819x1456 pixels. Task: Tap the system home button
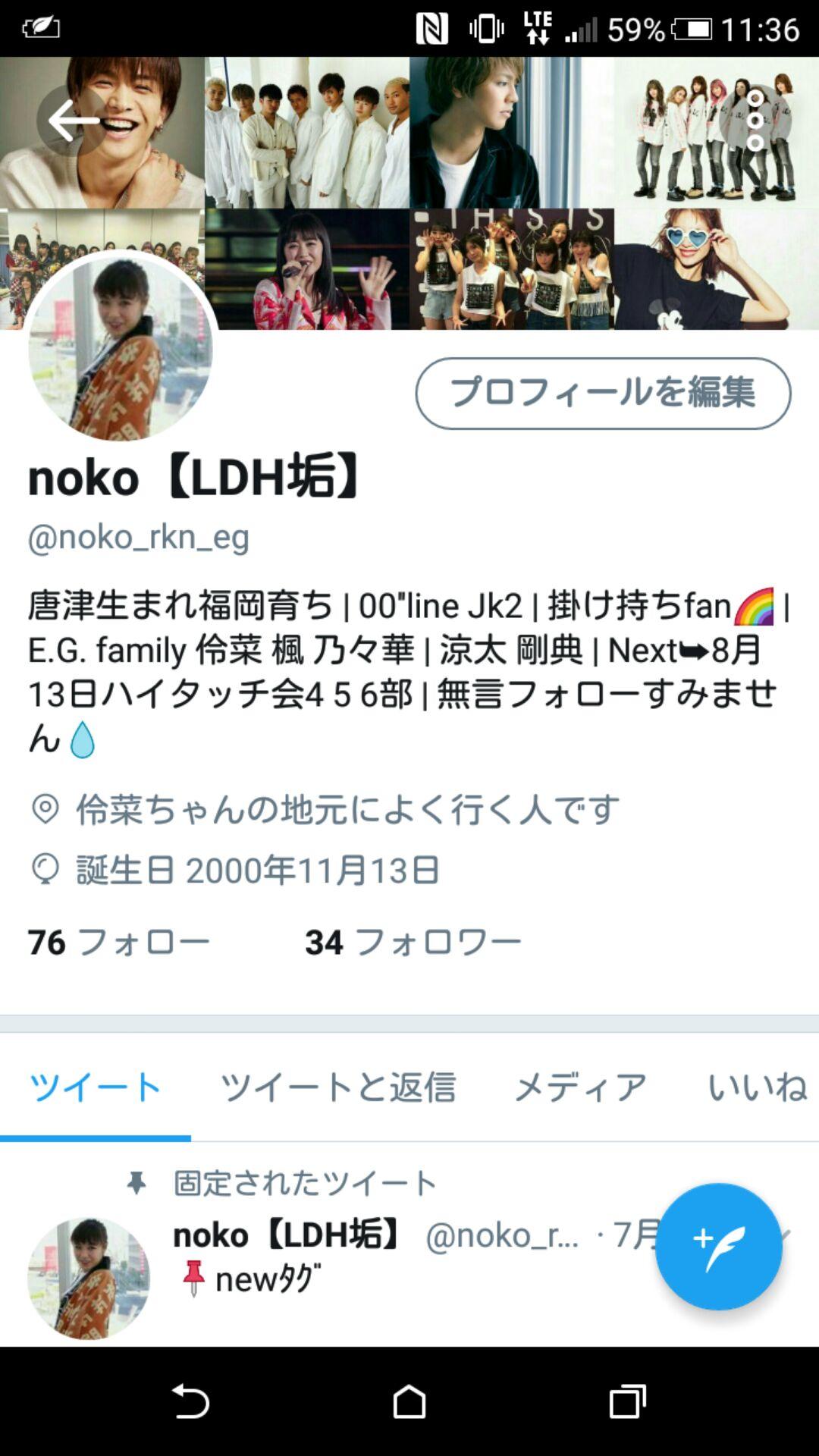pyautogui.click(x=409, y=1401)
